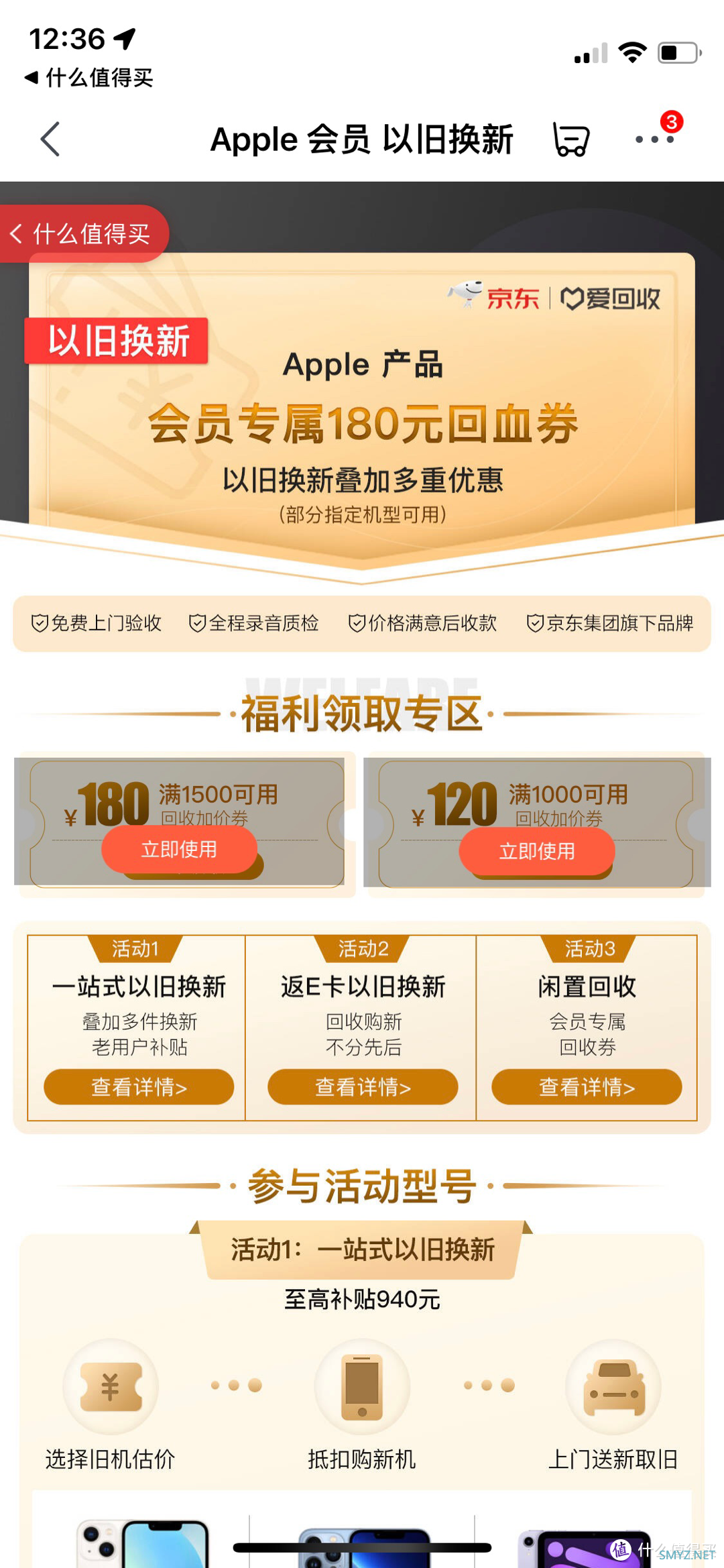Return to 什么值得买 app from status bar
This screenshot has height=1568, width=724.
89,78
